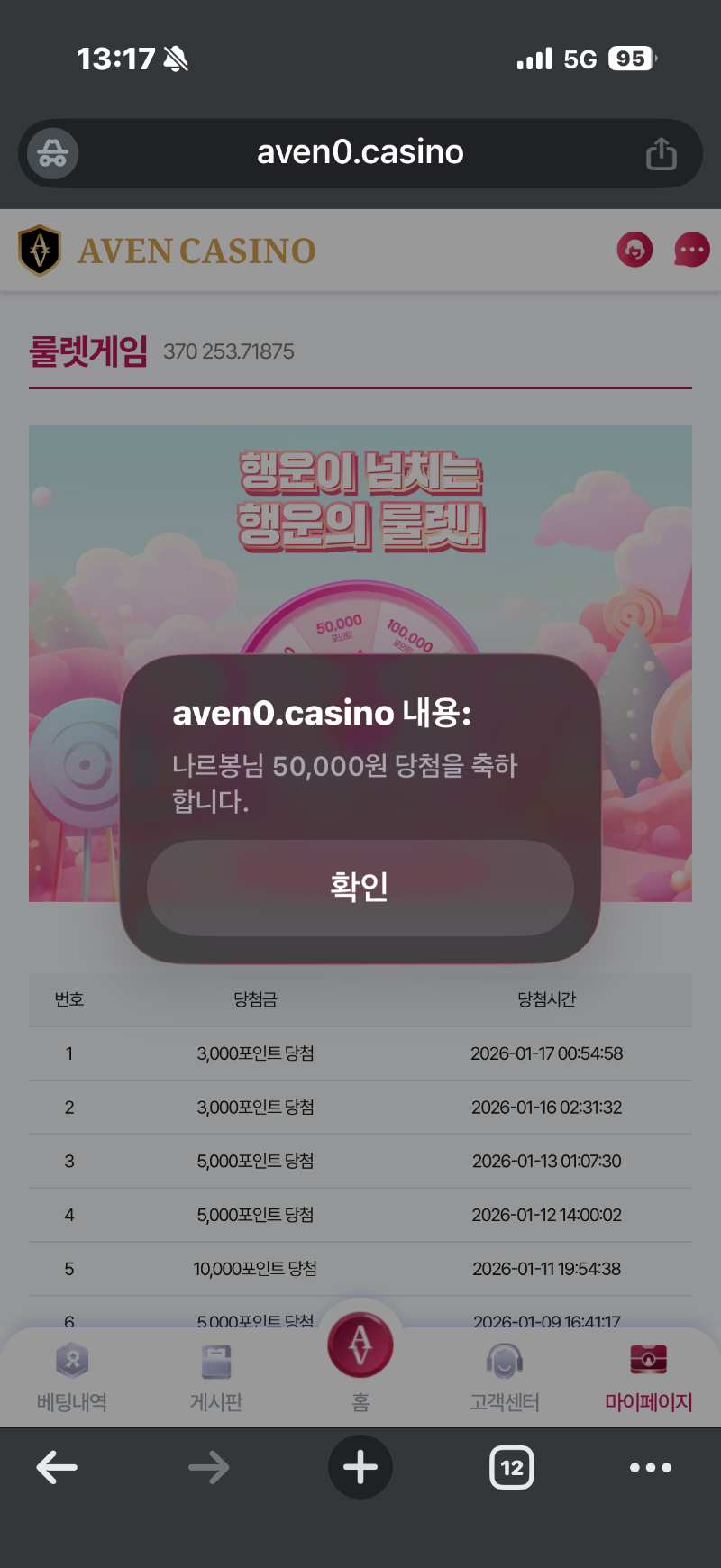Go back in the browser
This screenshot has width=721, height=1568.
57,1467
